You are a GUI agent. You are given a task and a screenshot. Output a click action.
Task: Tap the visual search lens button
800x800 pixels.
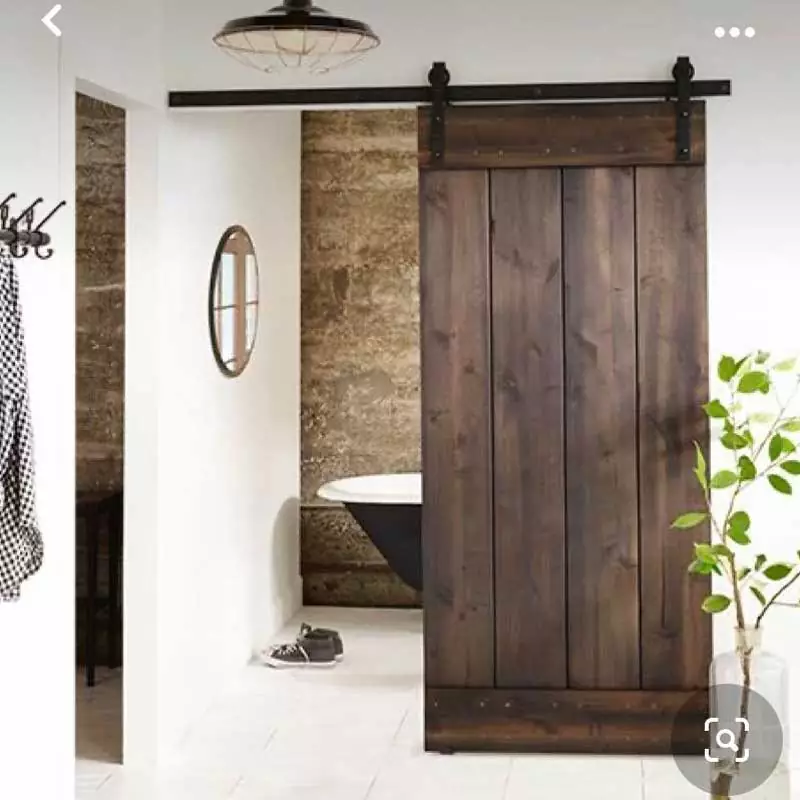coord(727,740)
